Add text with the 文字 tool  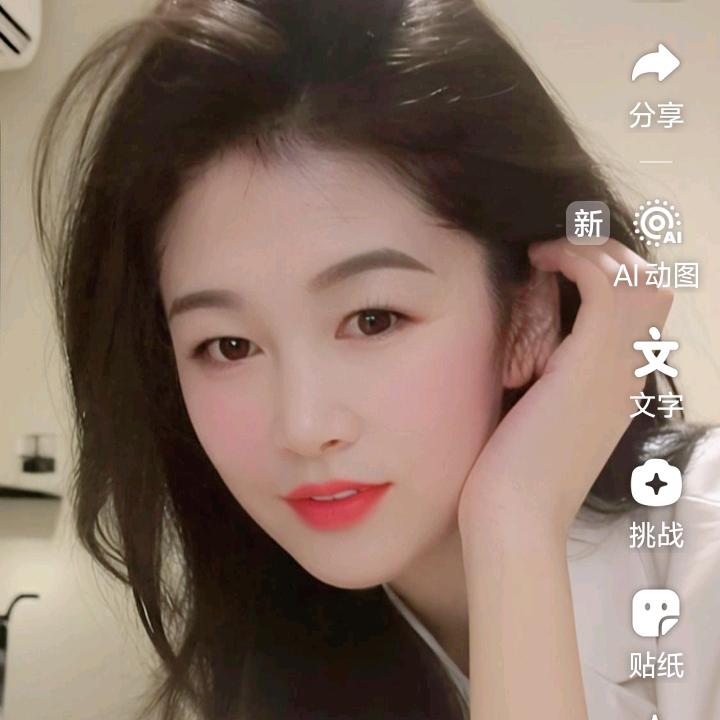click(656, 352)
